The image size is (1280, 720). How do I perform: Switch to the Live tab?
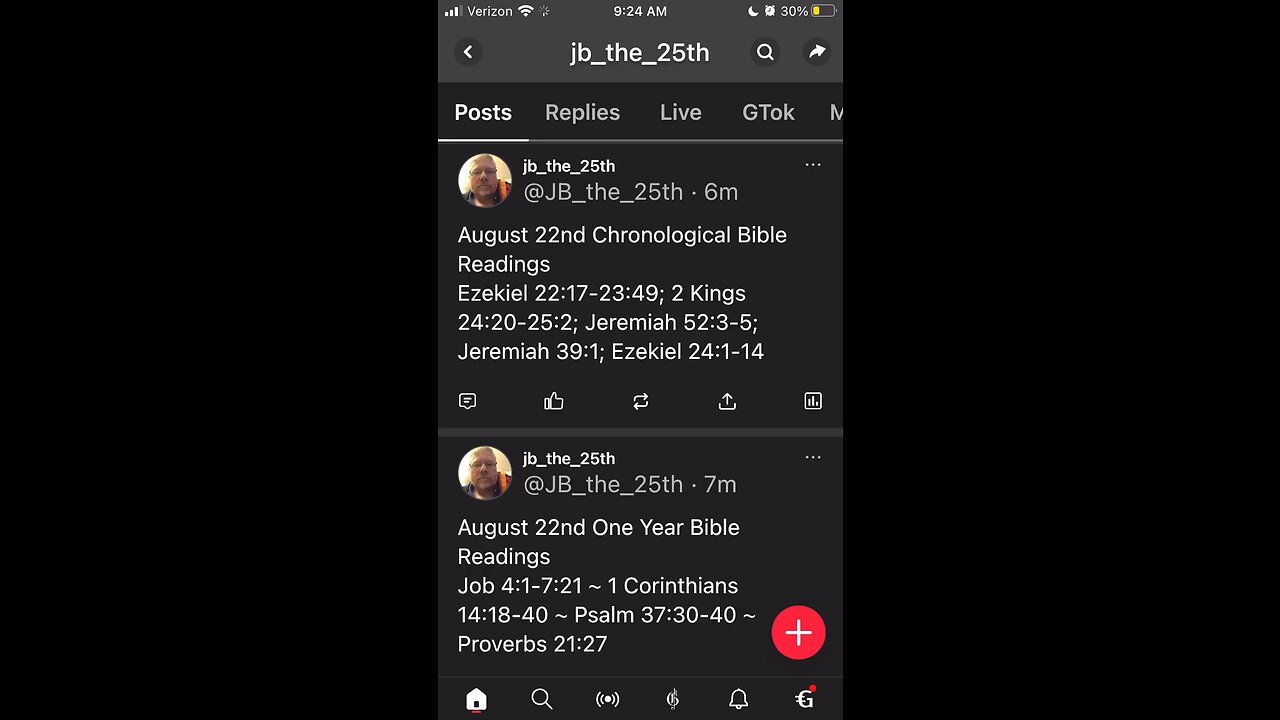click(680, 112)
